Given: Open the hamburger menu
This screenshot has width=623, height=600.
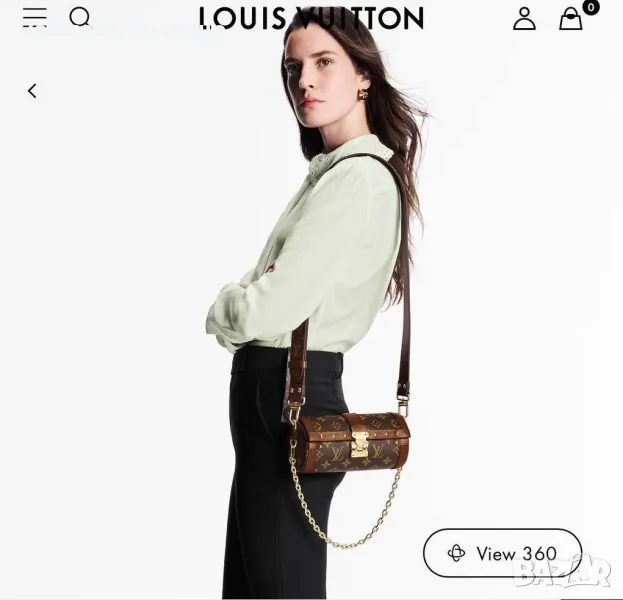Looking at the screenshot, I should pos(35,17).
